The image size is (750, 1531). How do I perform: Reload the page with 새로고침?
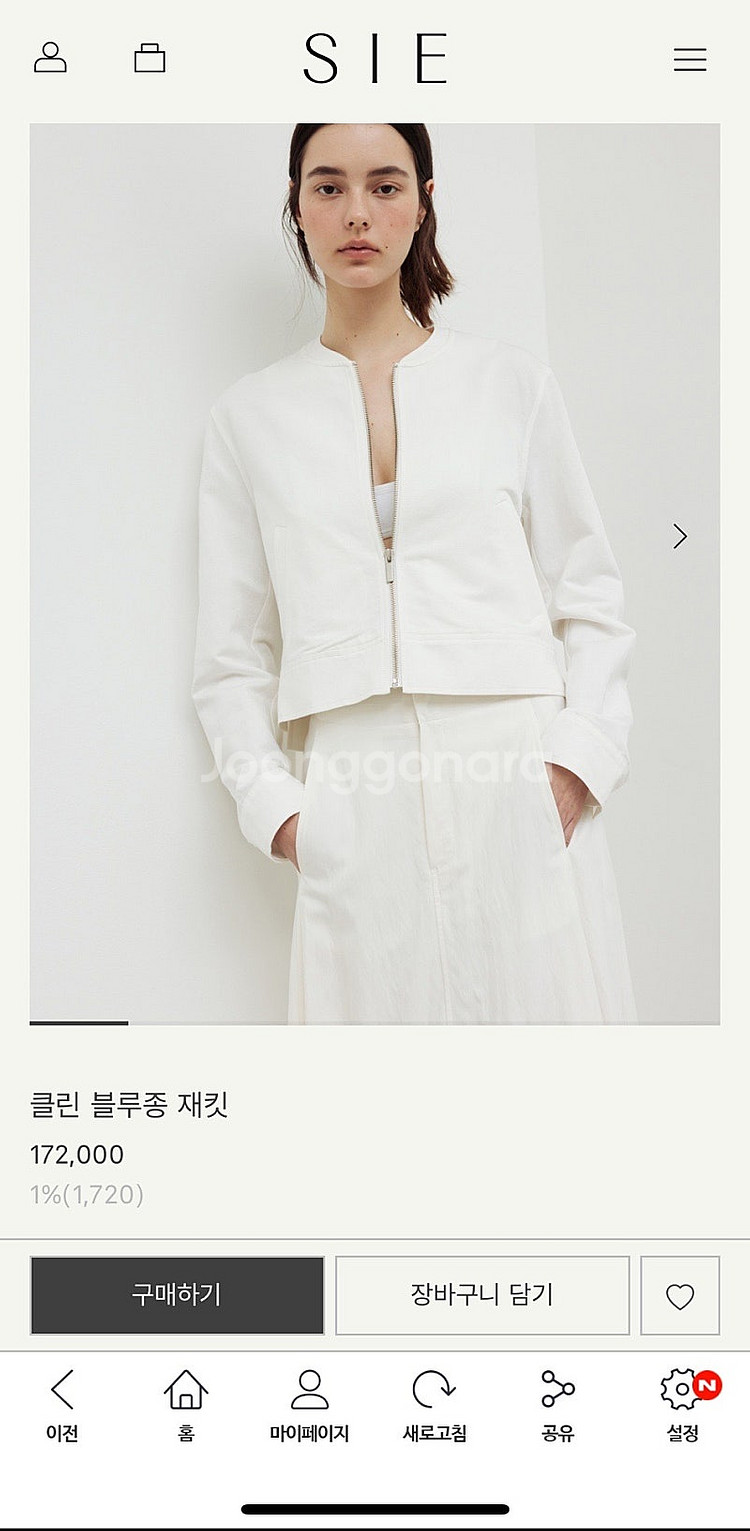pyautogui.click(x=434, y=1405)
